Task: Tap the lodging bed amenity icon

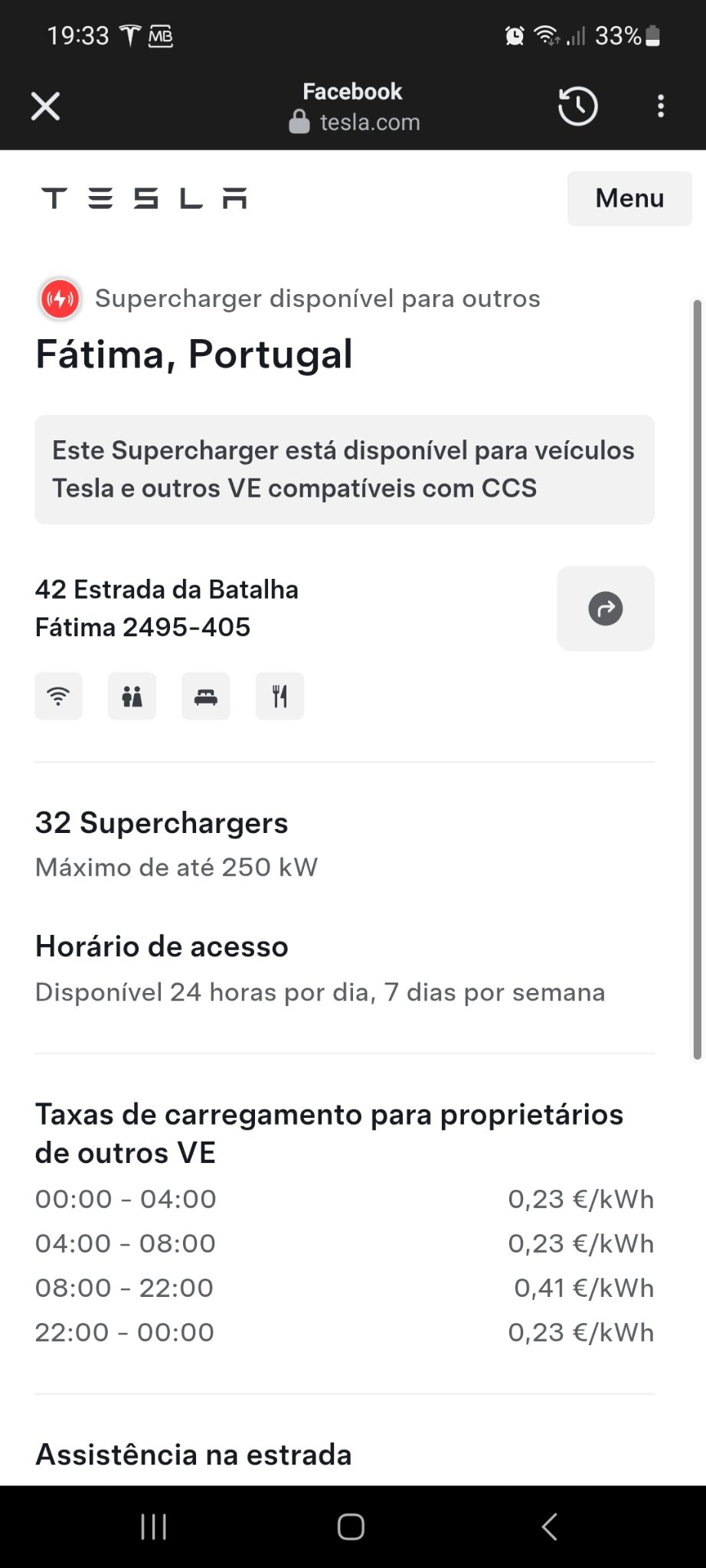Action: (205, 696)
